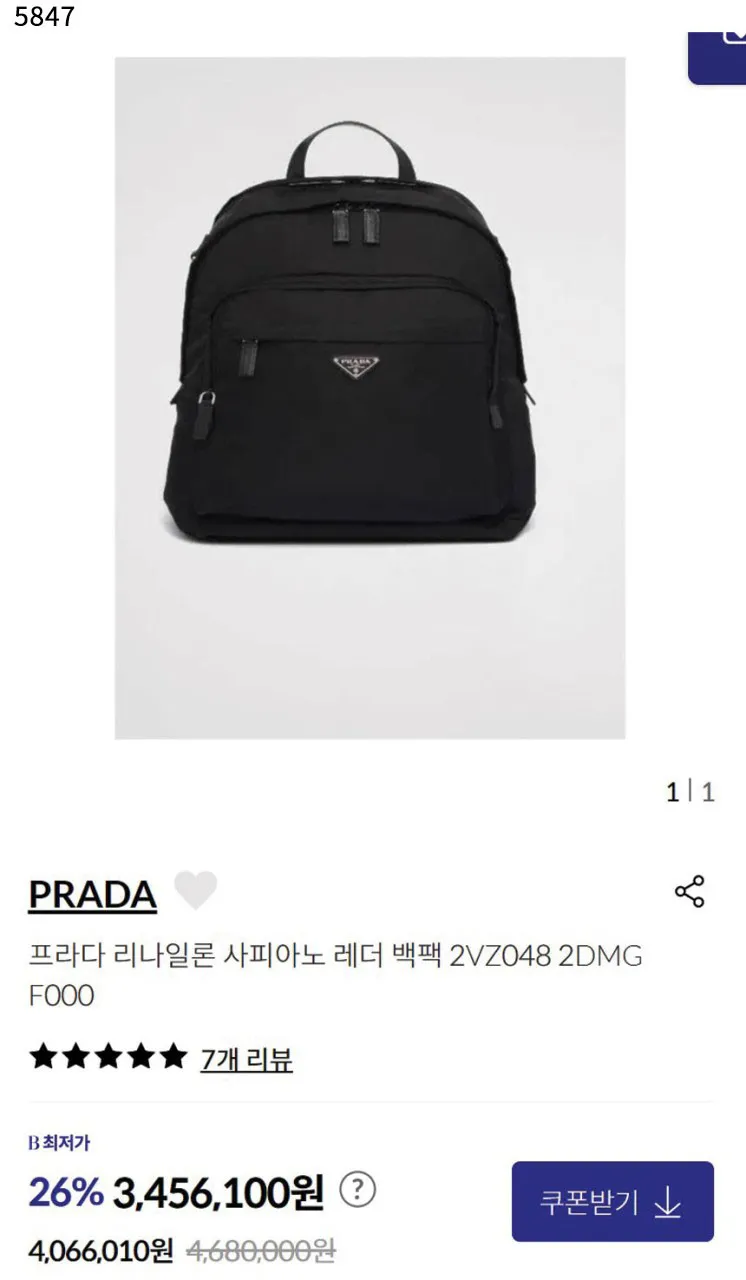Viewport: 746px width, 1280px height.
Task: Share this product
Action: 690,891
